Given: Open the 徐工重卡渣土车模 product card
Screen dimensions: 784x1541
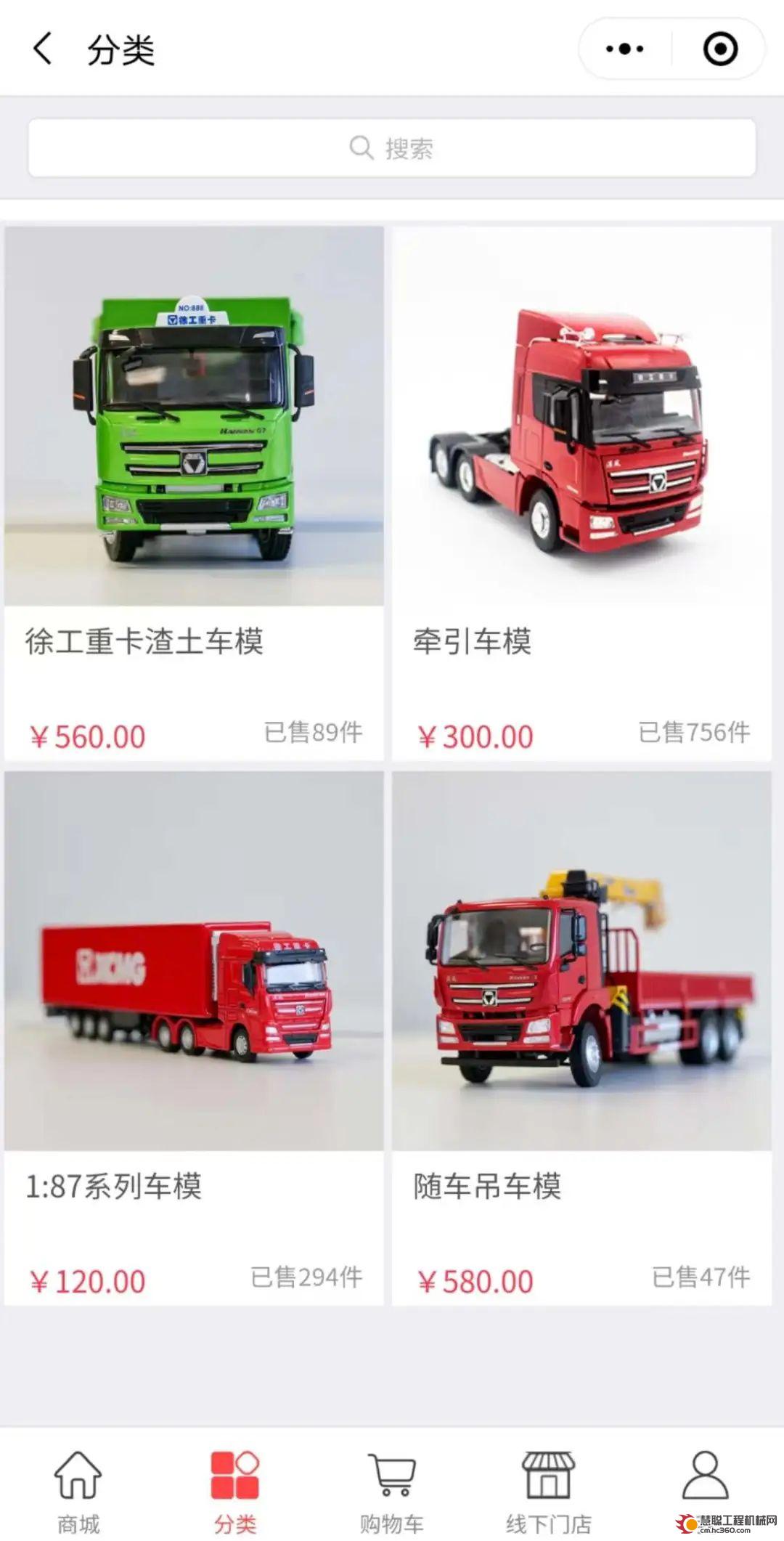Looking at the screenshot, I should (x=194, y=492).
